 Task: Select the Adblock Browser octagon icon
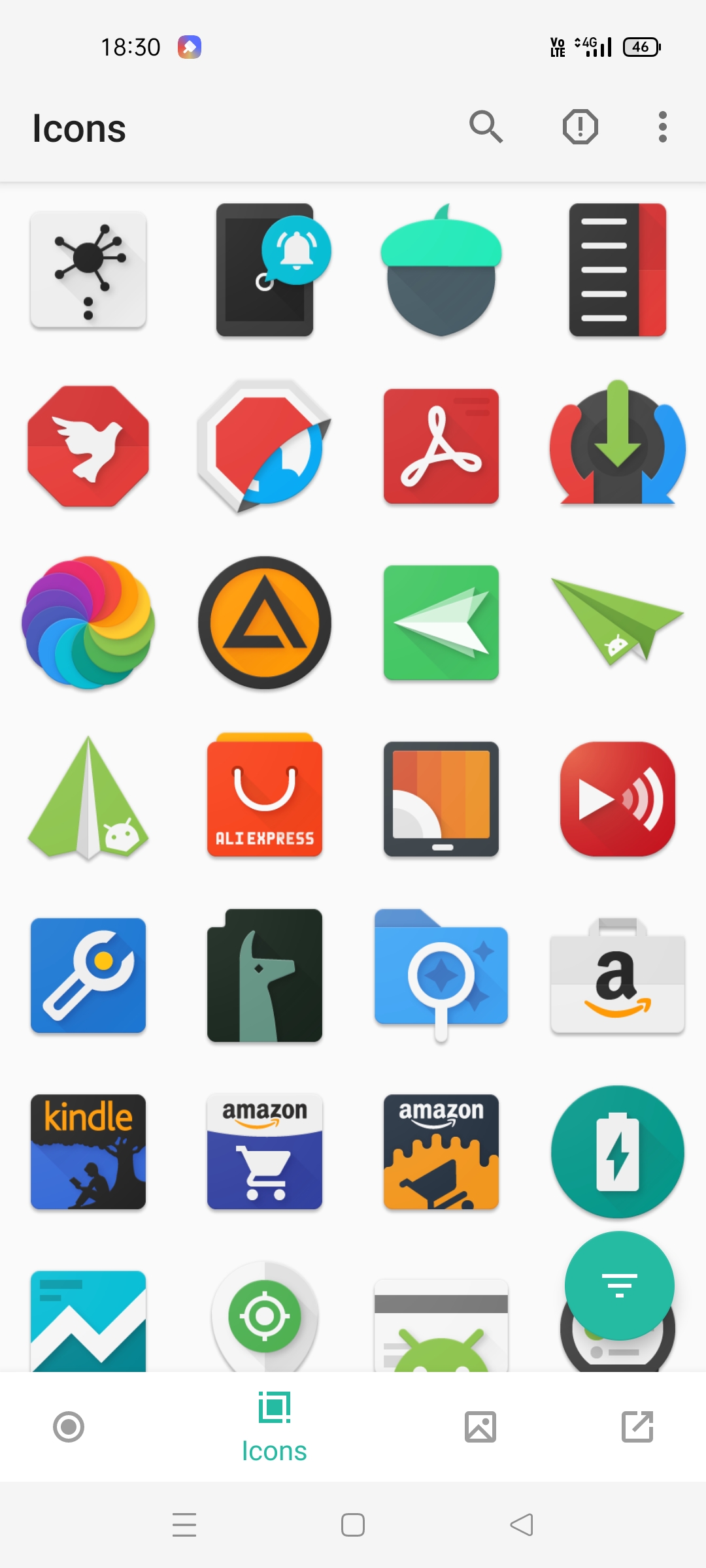click(x=264, y=445)
